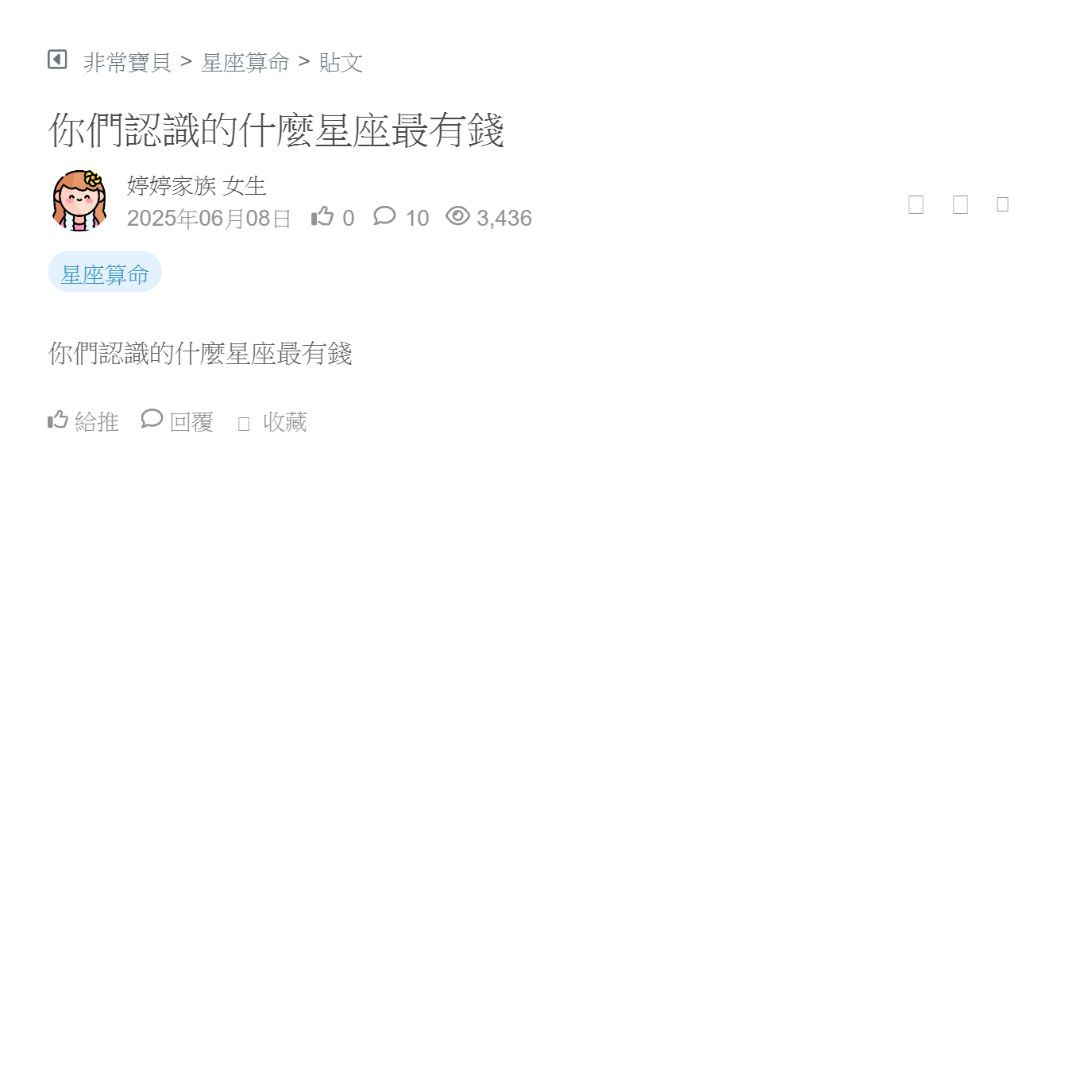This screenshot has width=1080, height=1080.
Task: Save the post with 收藏
Action: [273, 422]
